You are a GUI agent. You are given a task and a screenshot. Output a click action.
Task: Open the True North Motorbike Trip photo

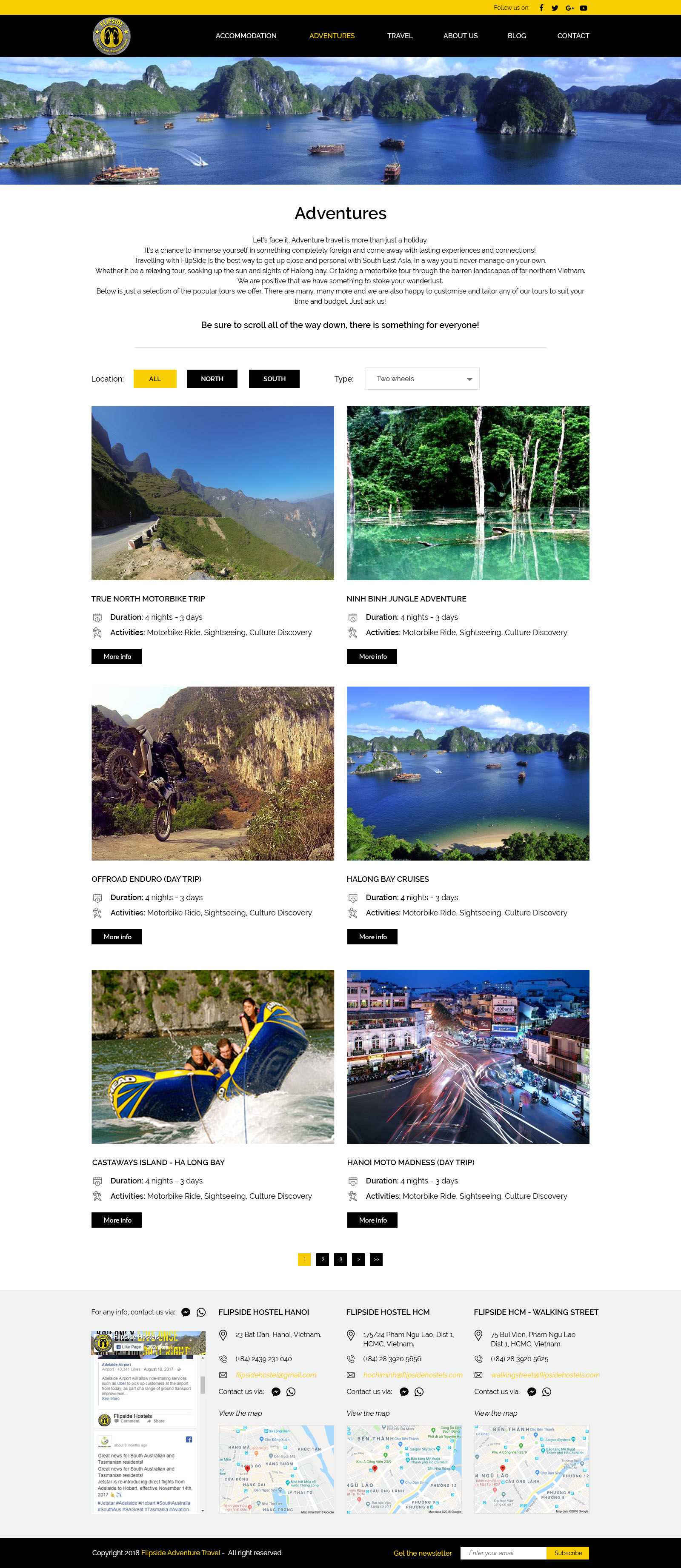pyautogui.click(x=212, y=493)
